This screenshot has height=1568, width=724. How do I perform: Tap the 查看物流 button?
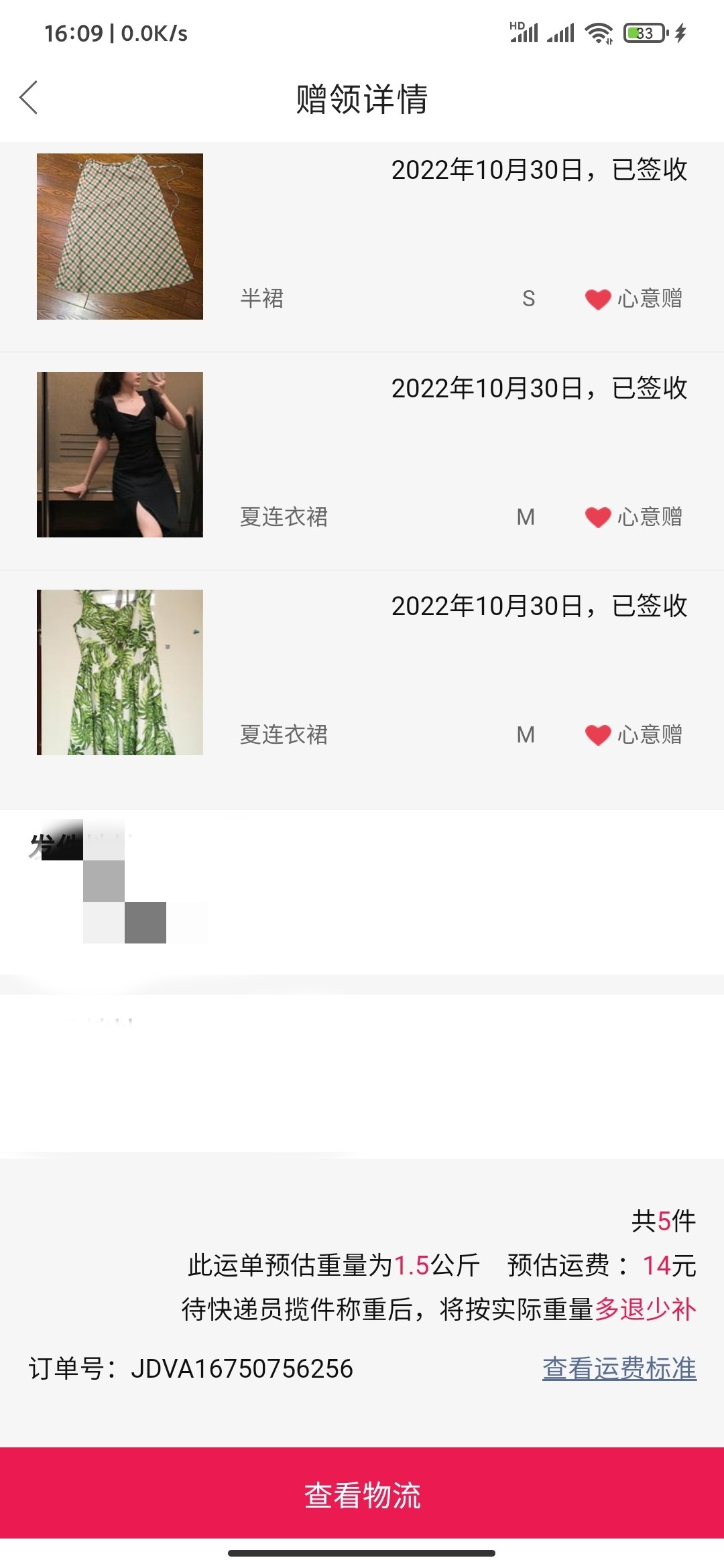coord(362,1494)
